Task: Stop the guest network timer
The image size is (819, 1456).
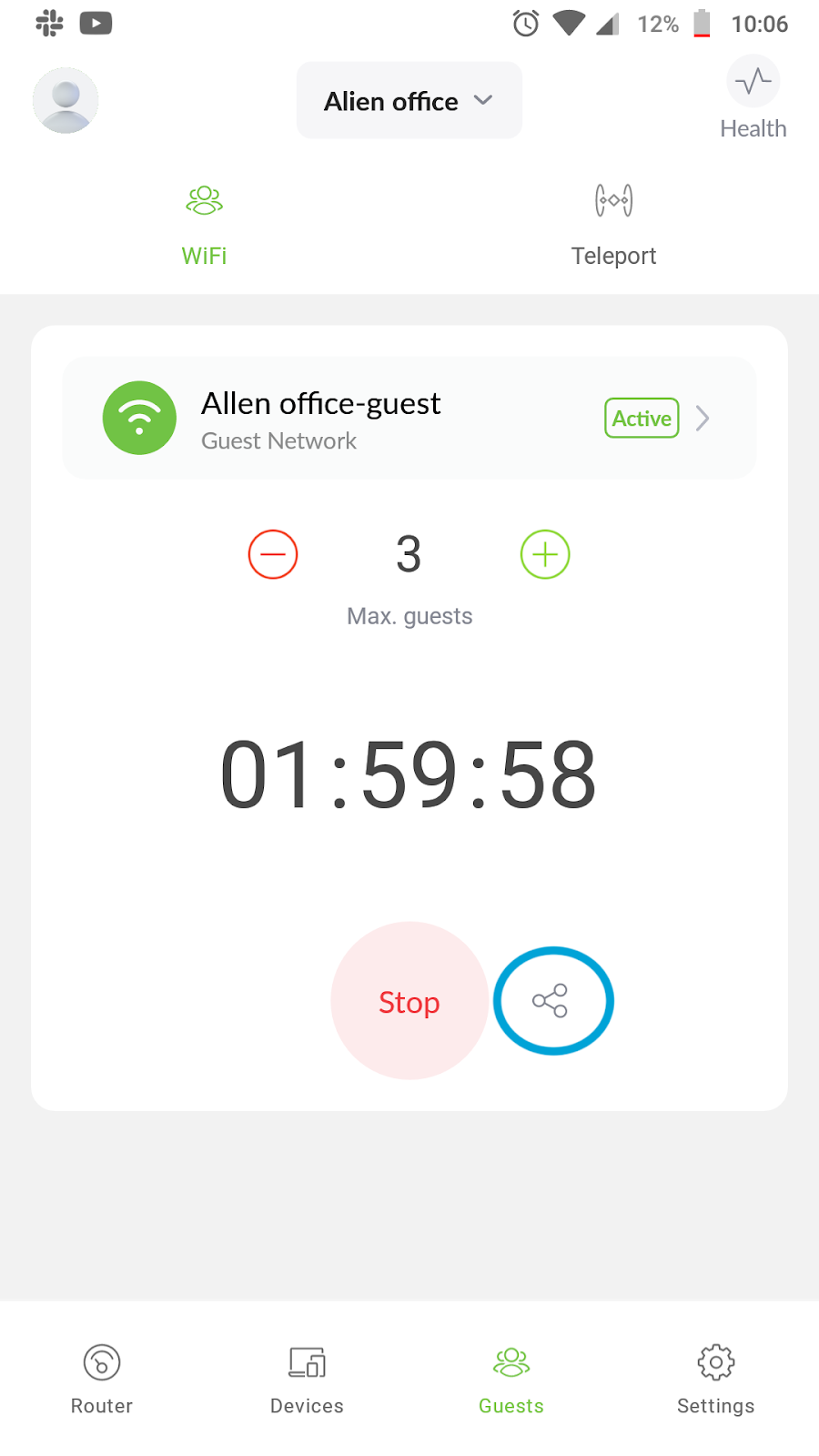Action: click(x=409, y=1001)
